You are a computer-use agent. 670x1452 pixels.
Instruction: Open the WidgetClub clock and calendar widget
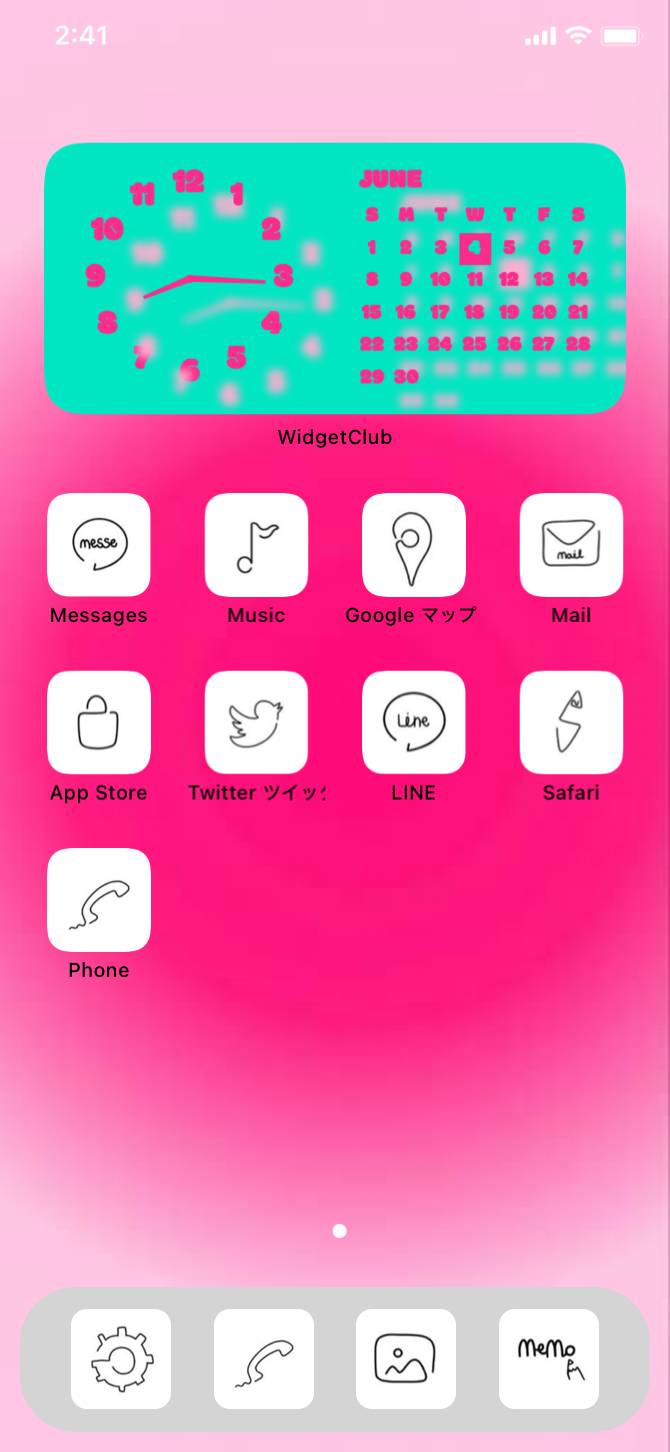pos(335,278)
